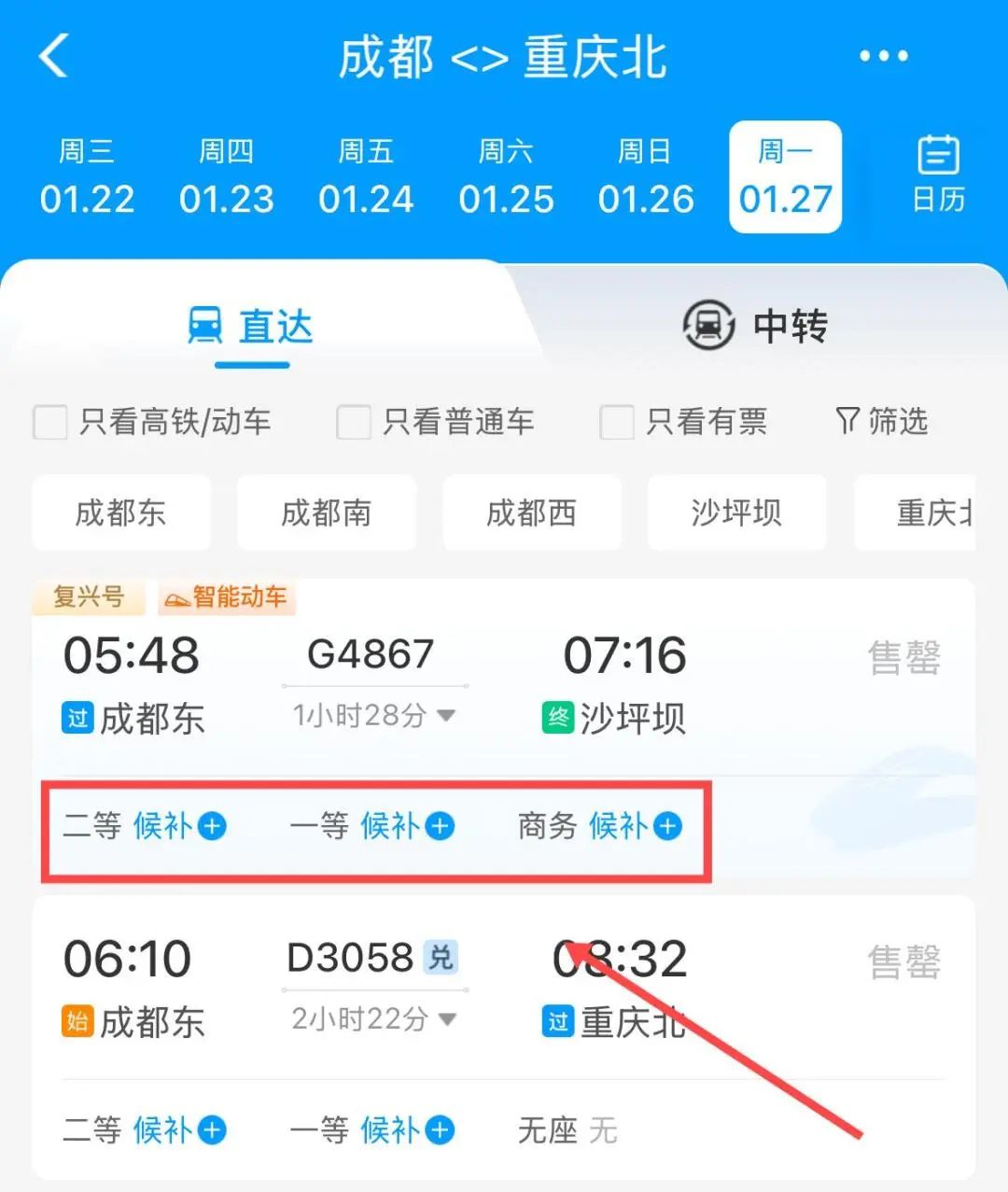Select date 周三 01.22
1008x1192 pixels.
tap(87, 177)
